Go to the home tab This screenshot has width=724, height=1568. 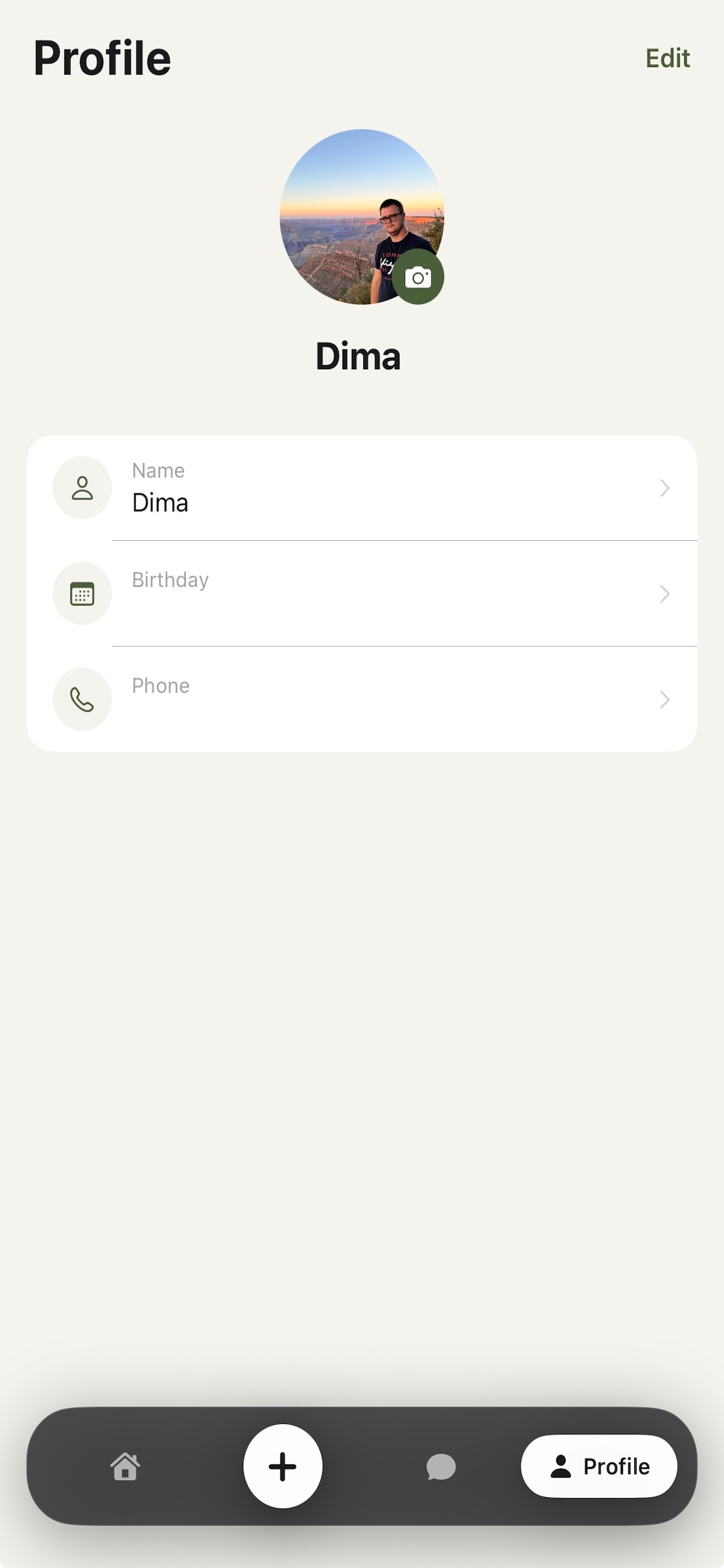pos(125,1466)
